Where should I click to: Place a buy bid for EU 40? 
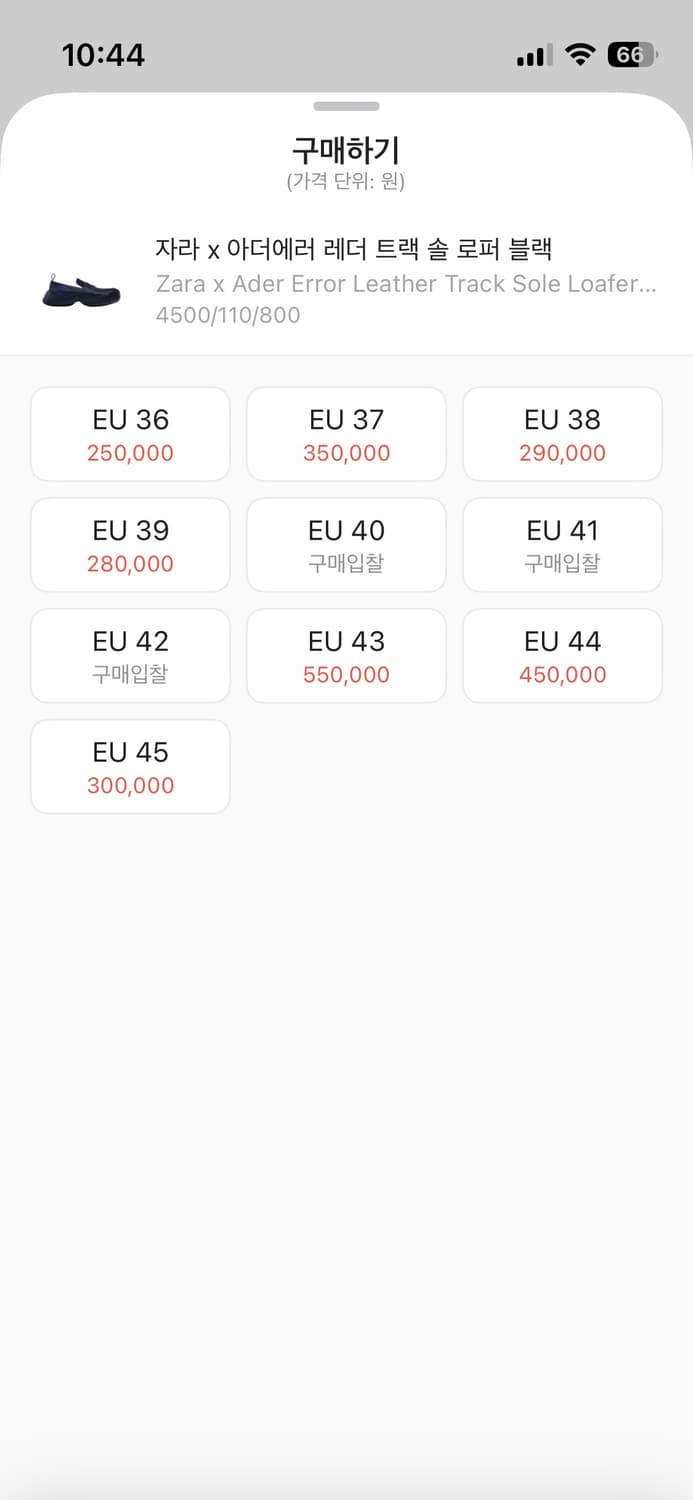tap(346, 546)
